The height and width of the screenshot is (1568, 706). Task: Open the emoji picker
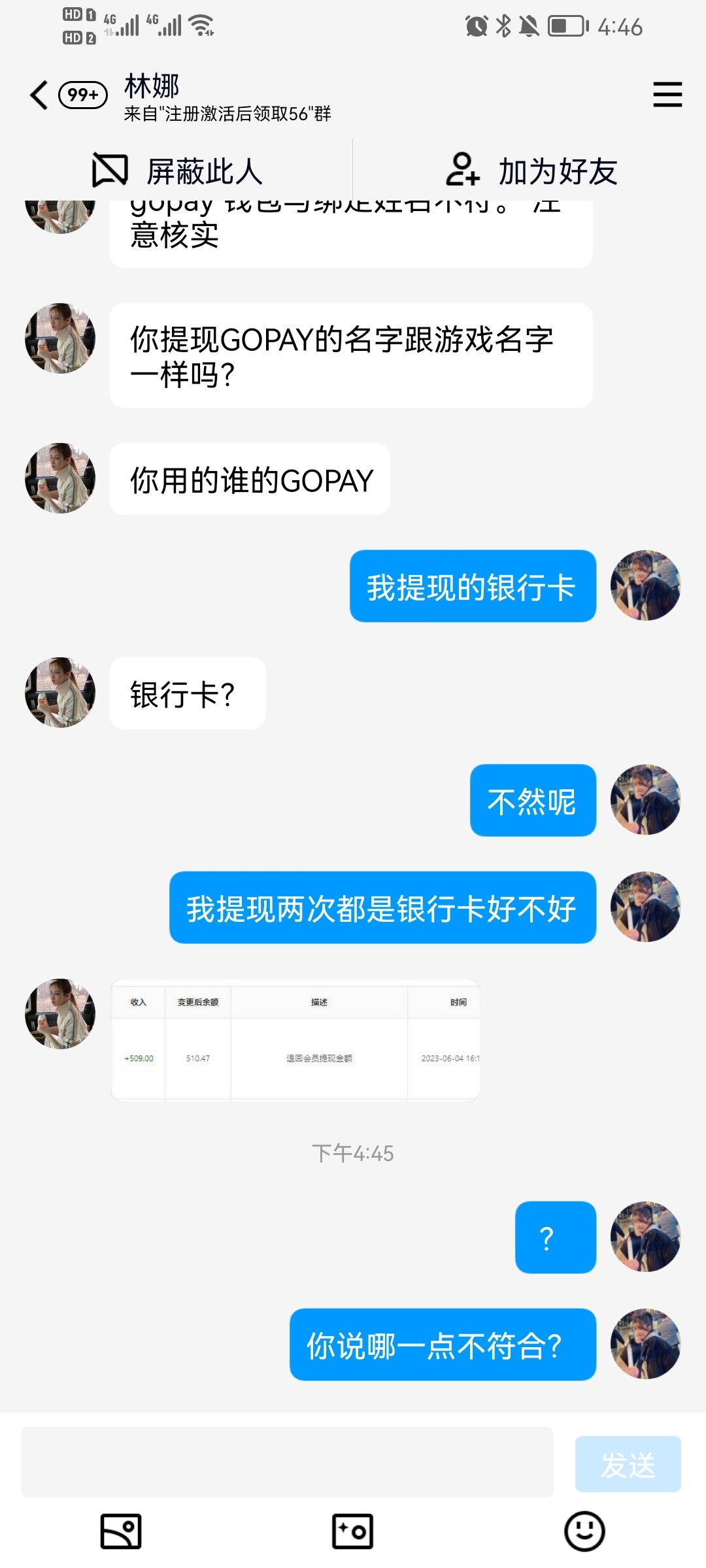point(584,1531)
